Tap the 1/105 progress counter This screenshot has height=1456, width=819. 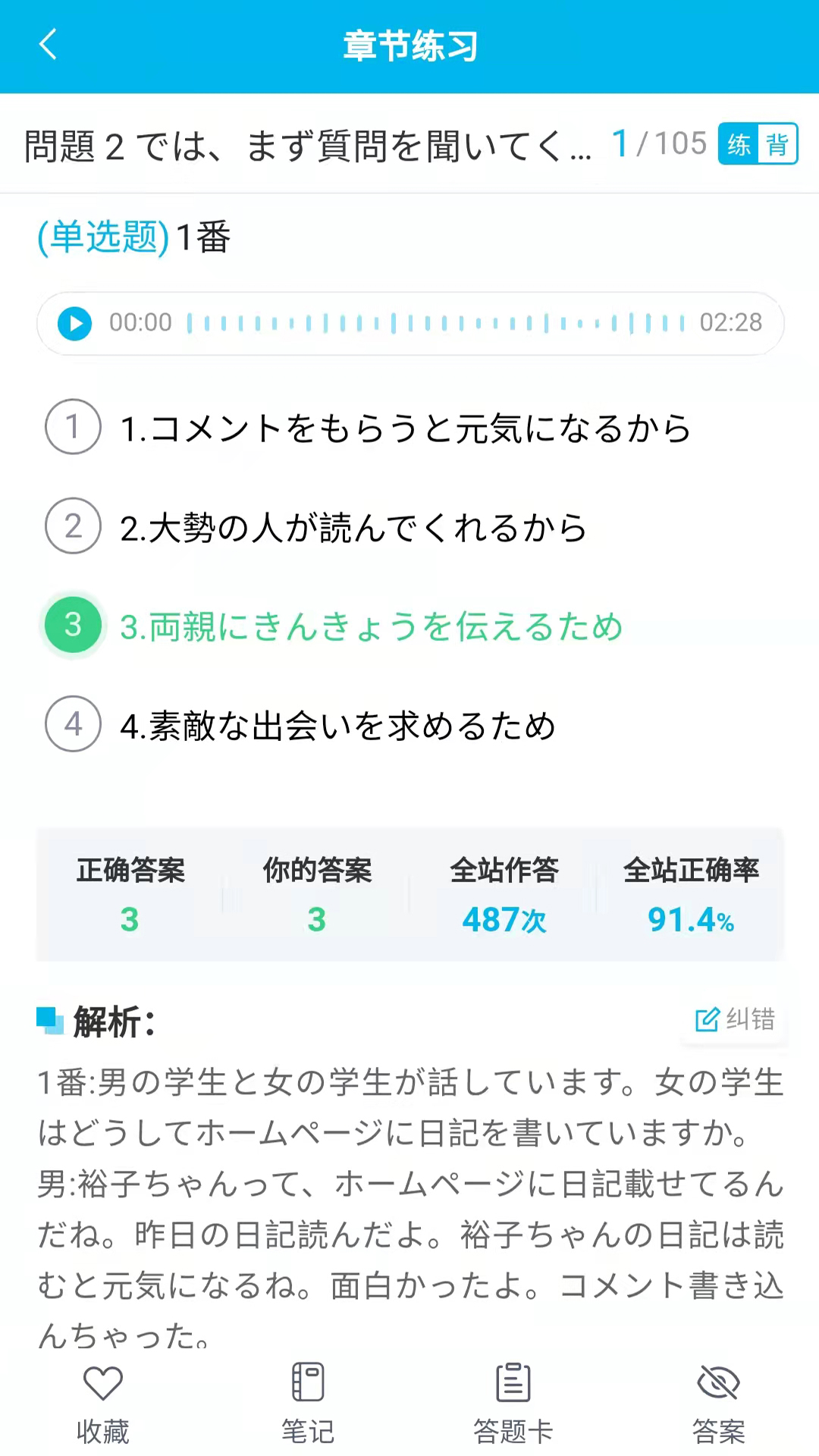click(657, 144)
